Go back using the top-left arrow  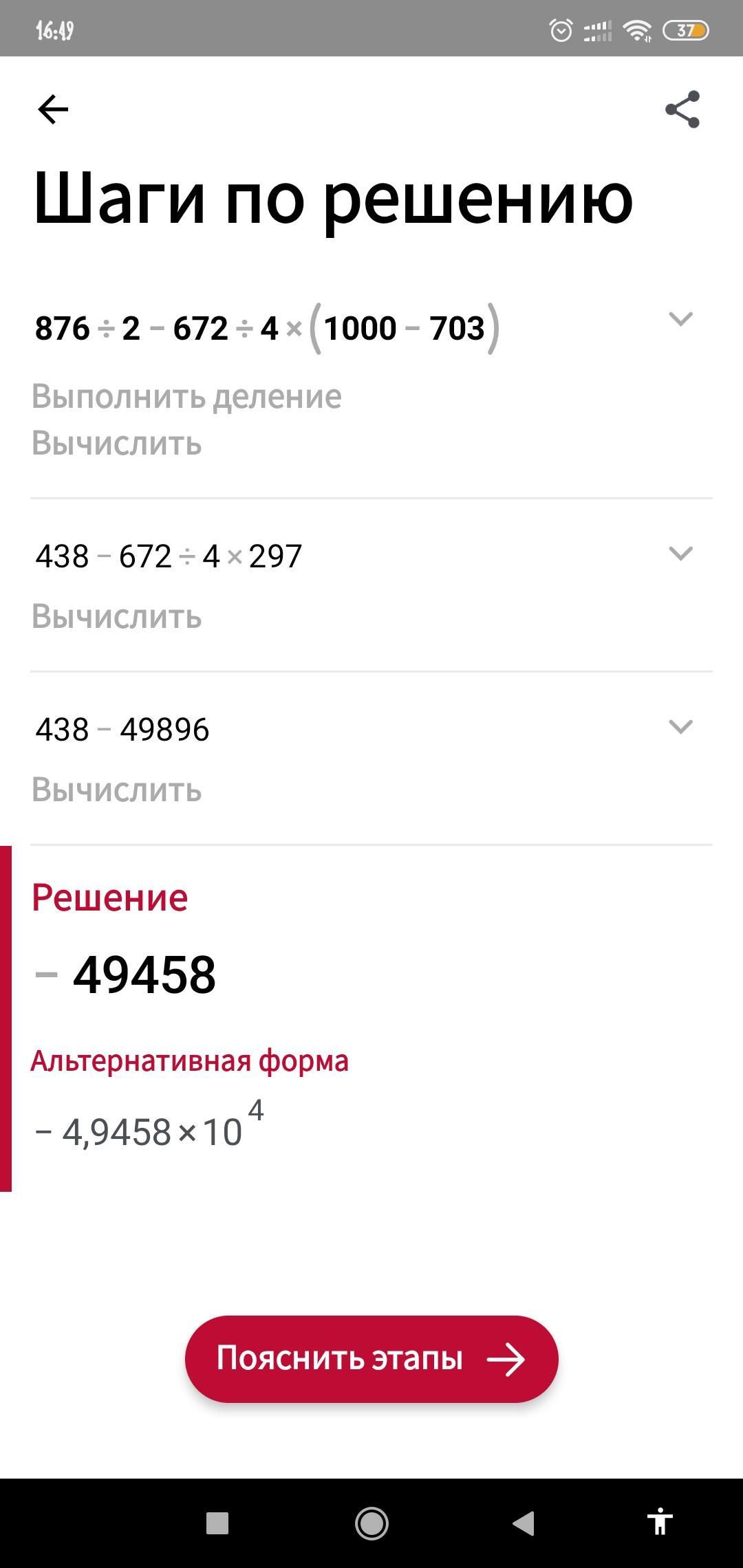(53, 109)
